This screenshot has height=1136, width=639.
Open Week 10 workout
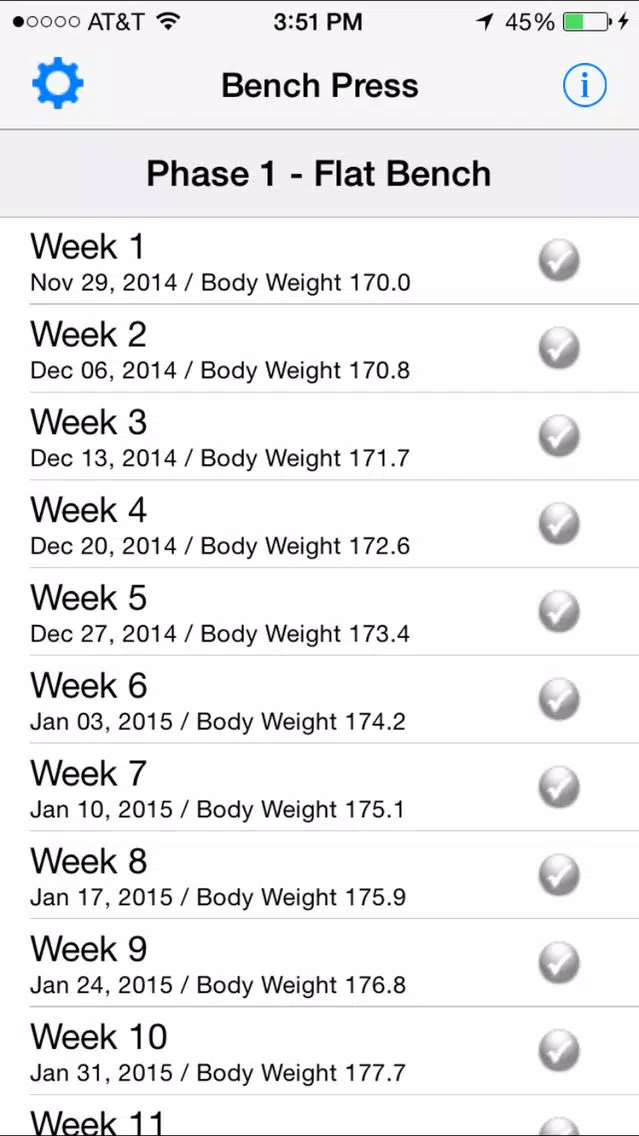click(320, 1050)
